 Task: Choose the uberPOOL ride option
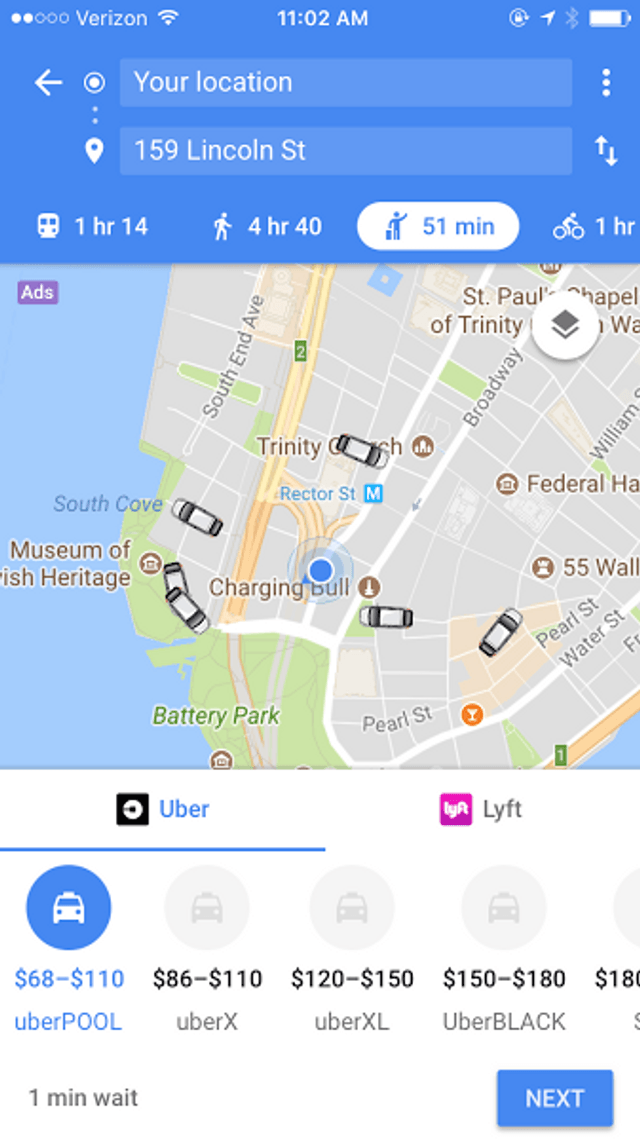coord(68,908)
